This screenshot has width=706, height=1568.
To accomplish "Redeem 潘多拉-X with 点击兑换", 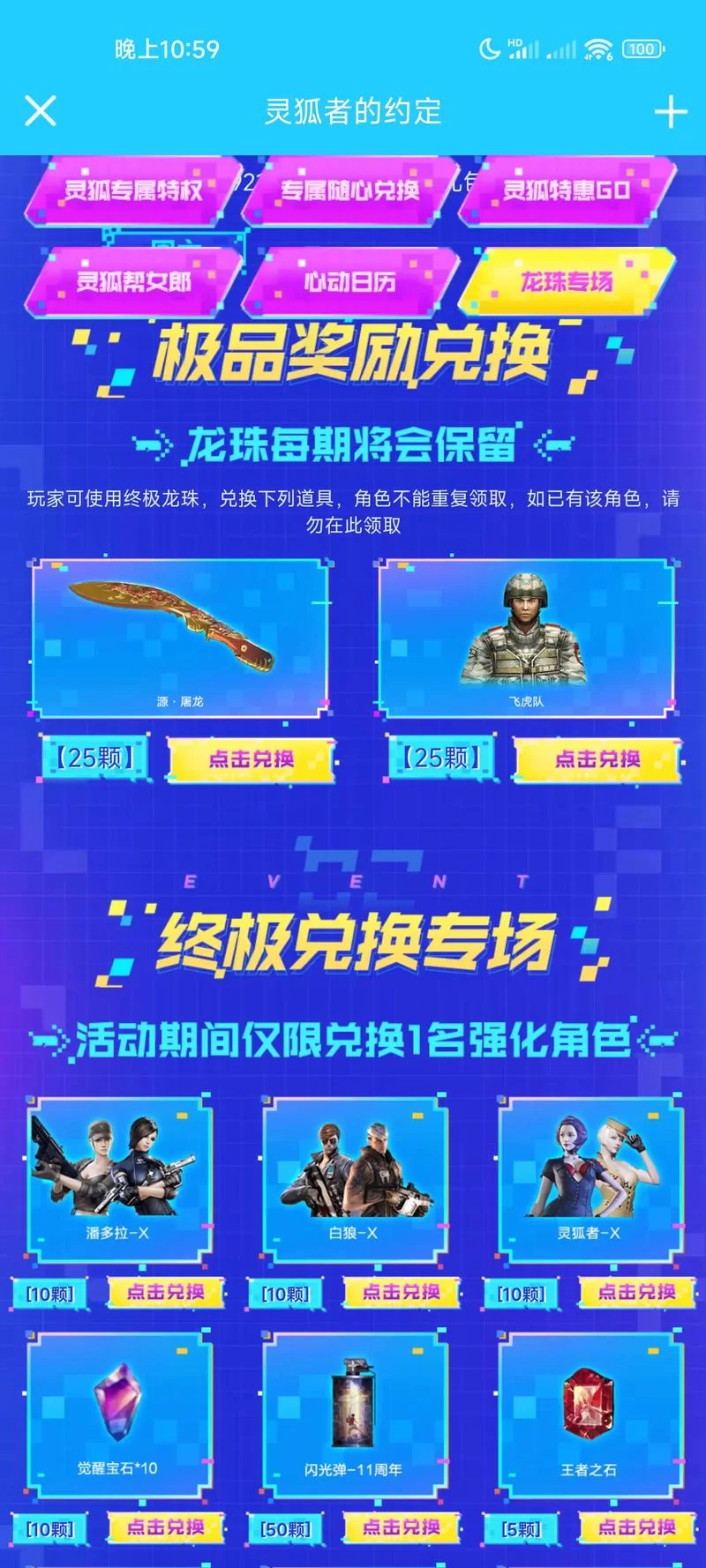I will [x=166, y=1292].
